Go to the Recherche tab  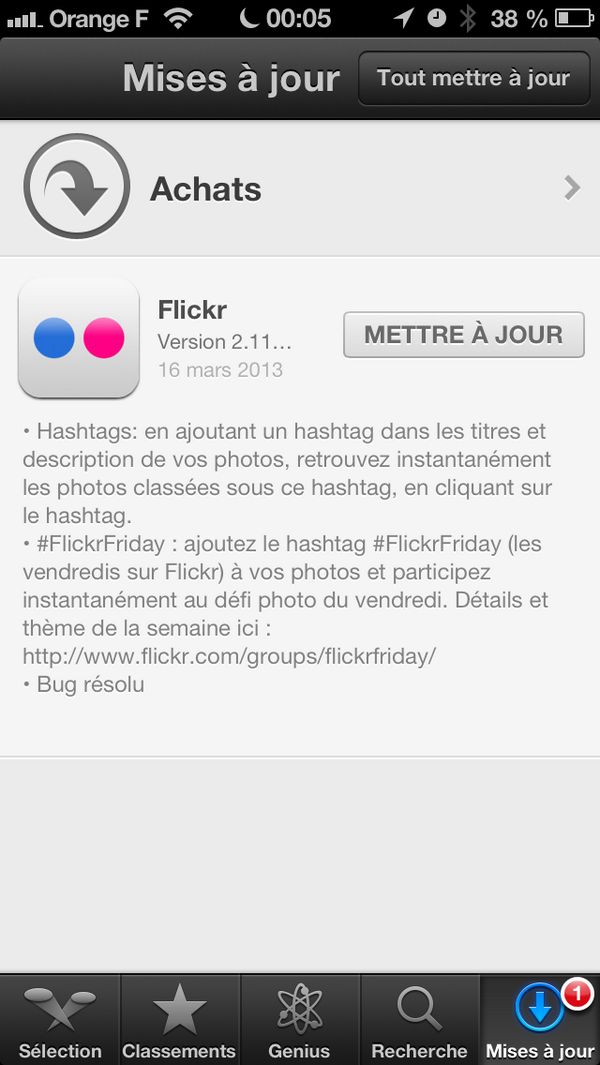point(419,1022)
